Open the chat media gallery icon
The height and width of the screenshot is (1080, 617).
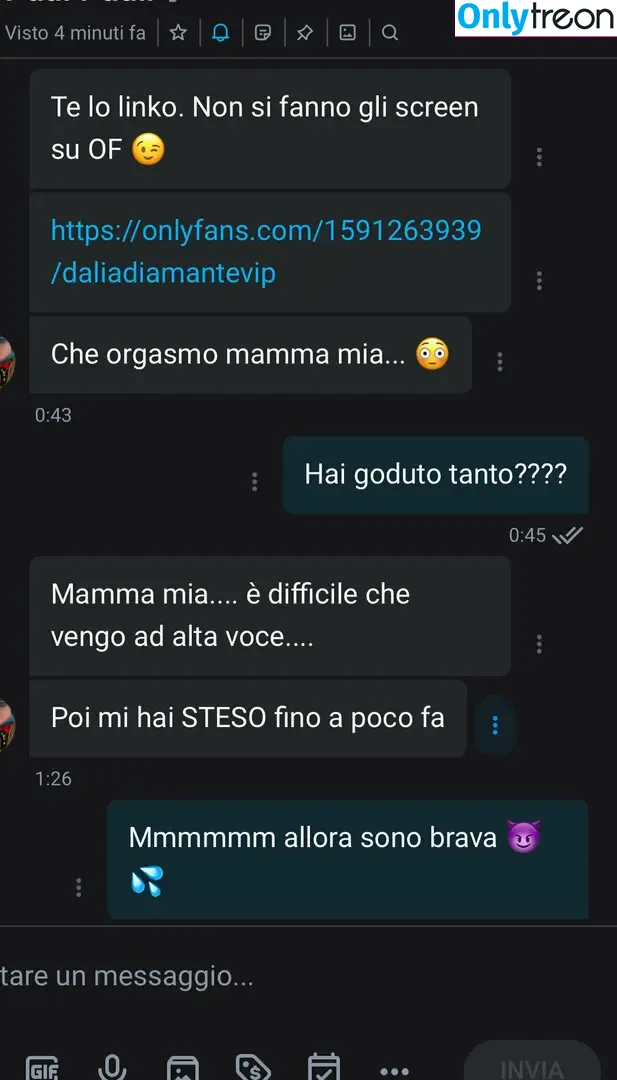coord(347,33)
